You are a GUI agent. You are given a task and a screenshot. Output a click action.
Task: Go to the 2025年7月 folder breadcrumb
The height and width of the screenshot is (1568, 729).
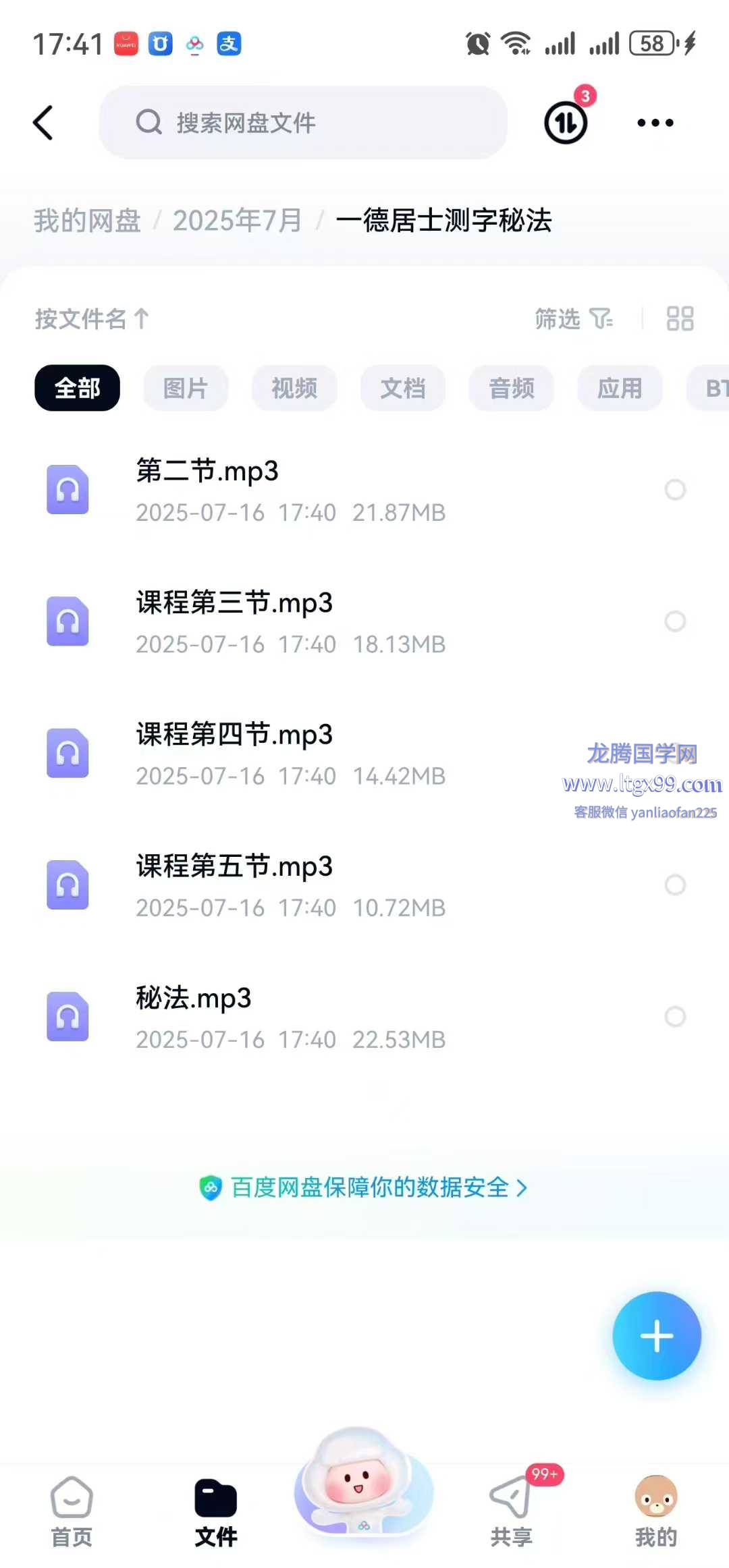[237, 221]
